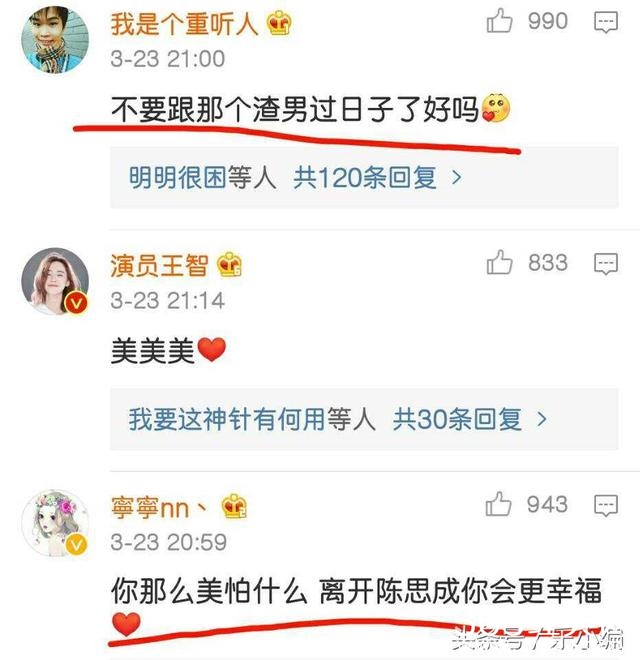Open 寧寧nn、's profile avatar

tap(56, 523)
